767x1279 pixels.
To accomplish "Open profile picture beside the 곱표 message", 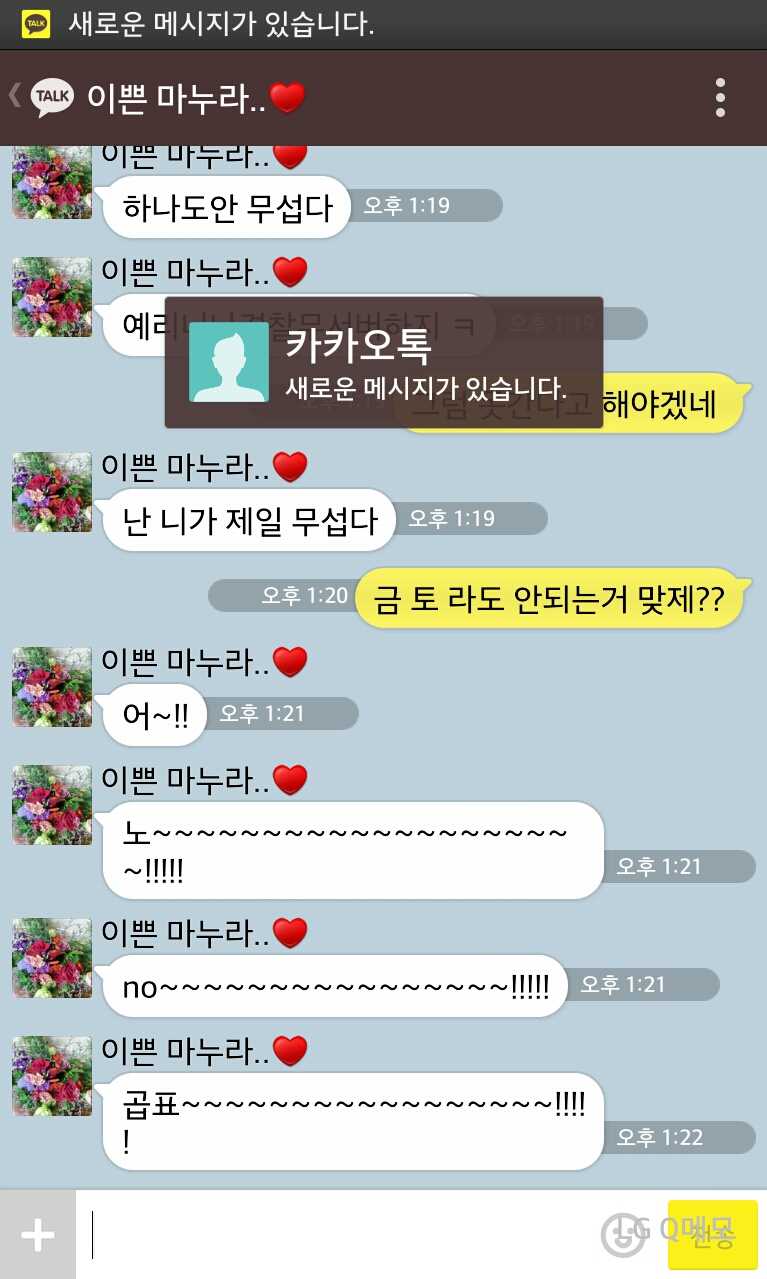I will (52, 1076).
